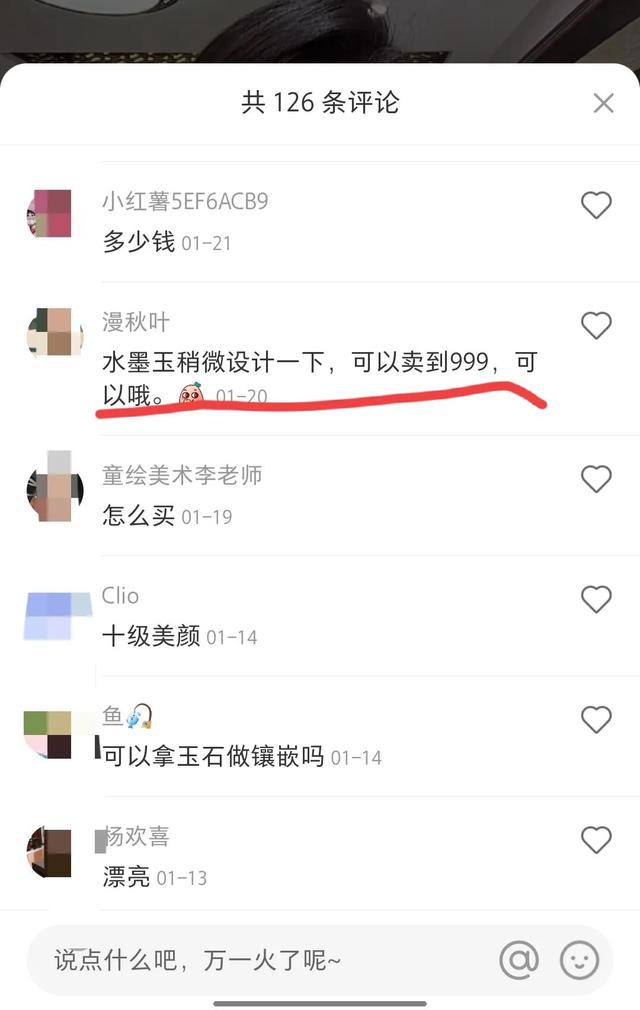
Task: Open 漫秋叶's profile avatar
Action: coord(54,334)
